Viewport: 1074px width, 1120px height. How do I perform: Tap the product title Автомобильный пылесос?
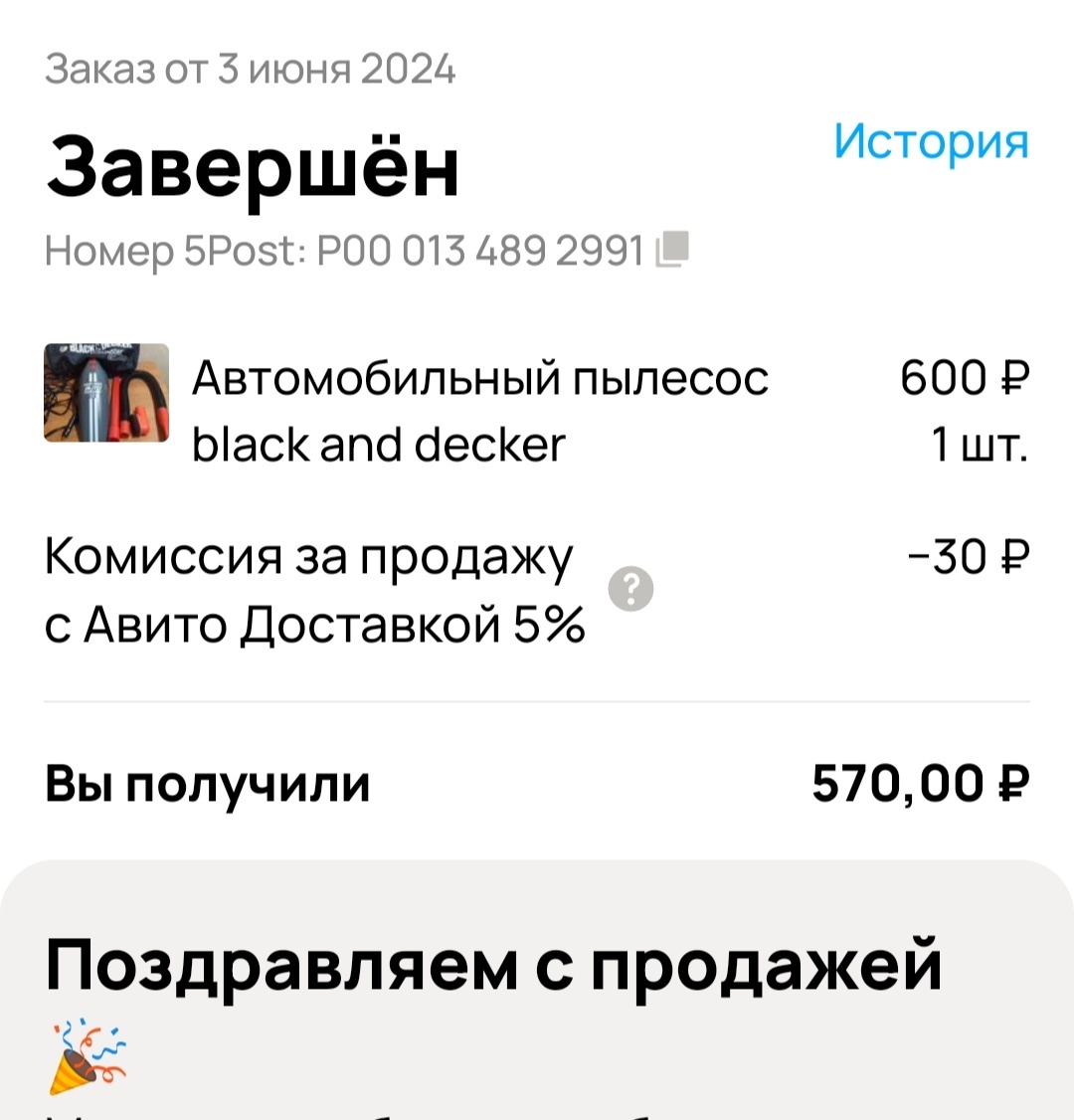(x=482, y=376)
